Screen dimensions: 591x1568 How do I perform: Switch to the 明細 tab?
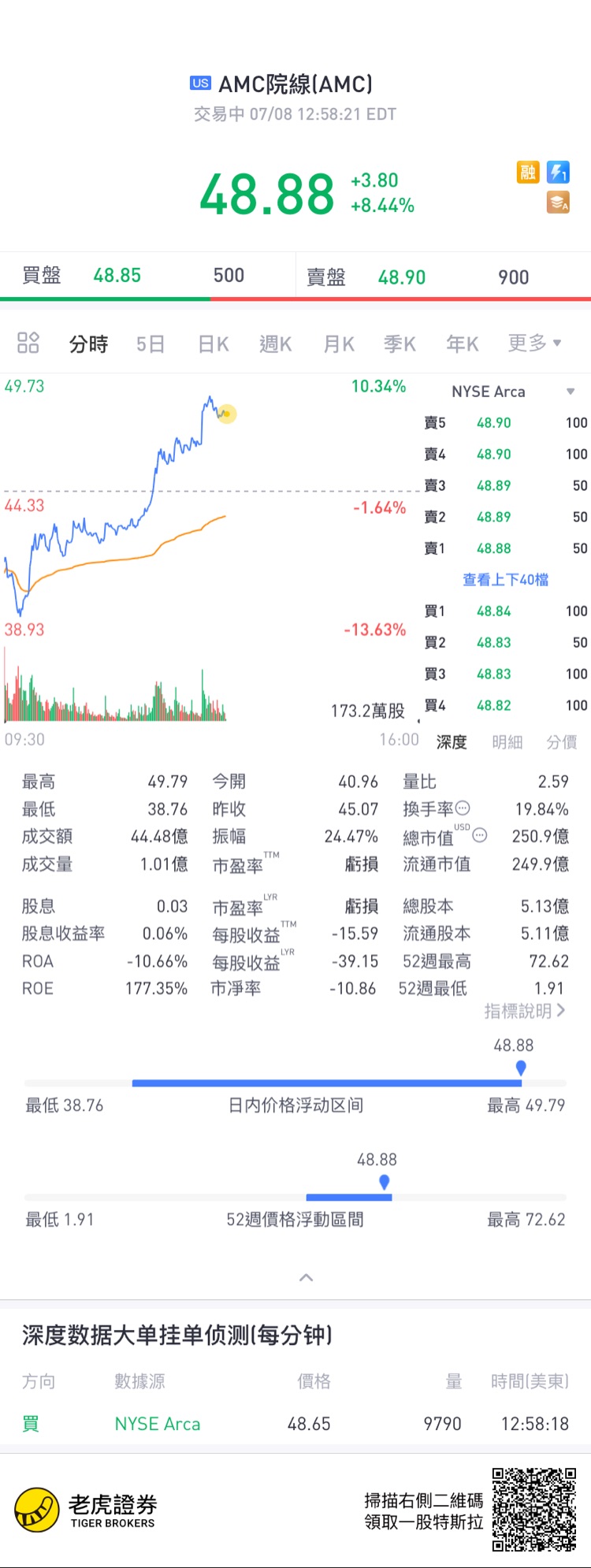pos(507,742)
